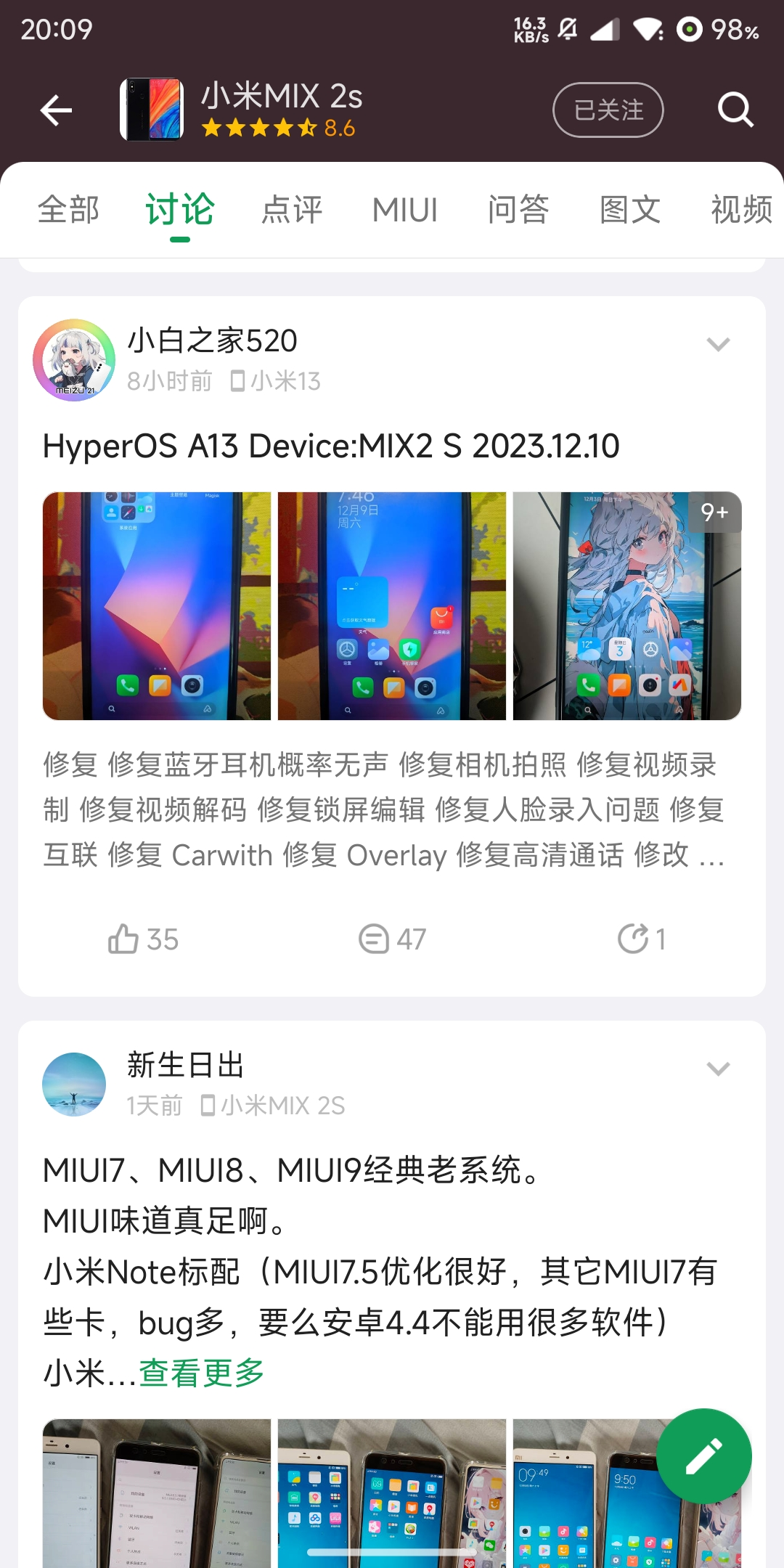Open 新生日出's profile avatar
784x1568 pixels.
click(74, 1085)
